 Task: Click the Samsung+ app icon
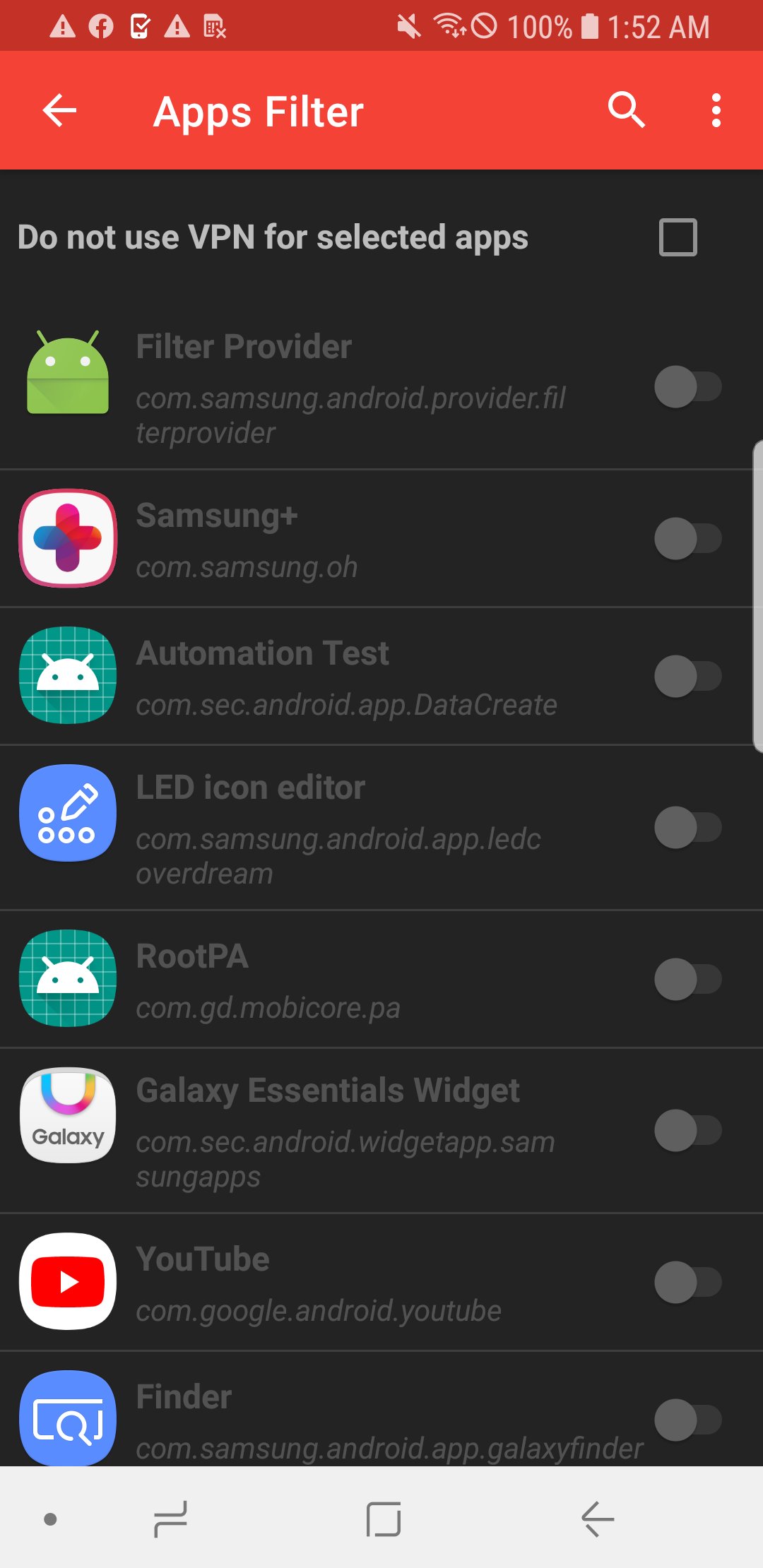67,537
